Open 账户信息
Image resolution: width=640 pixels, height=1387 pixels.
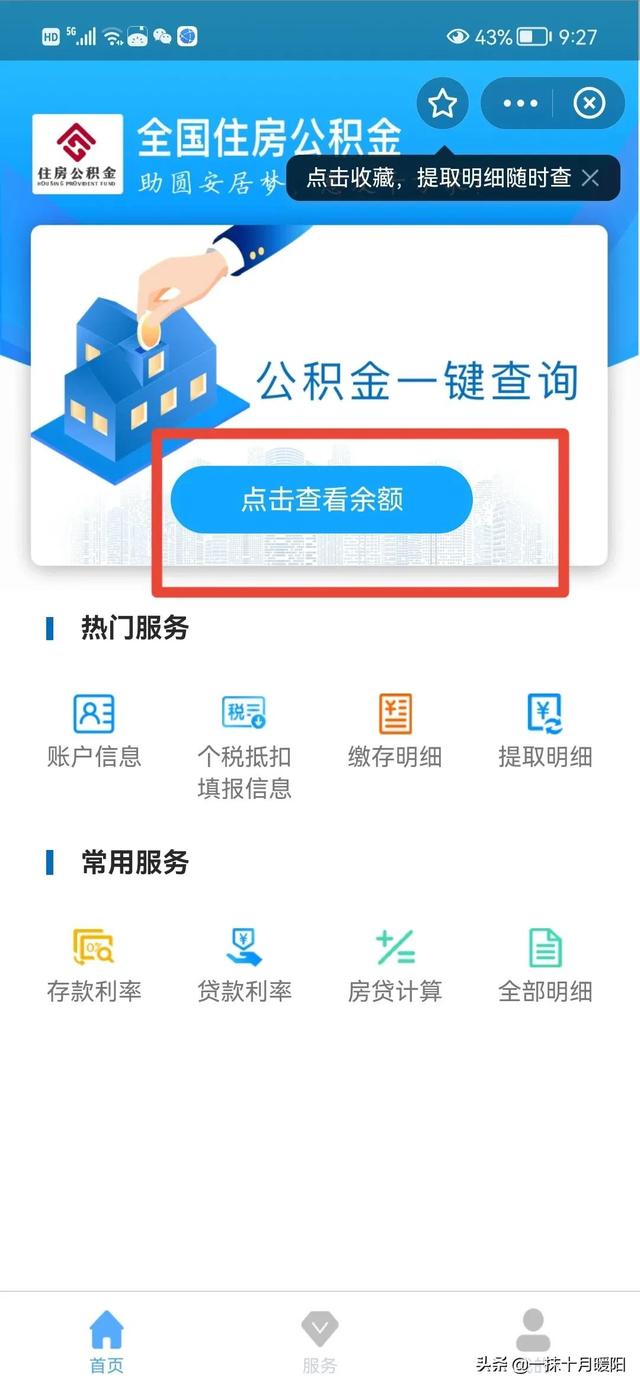click(94, 731)
